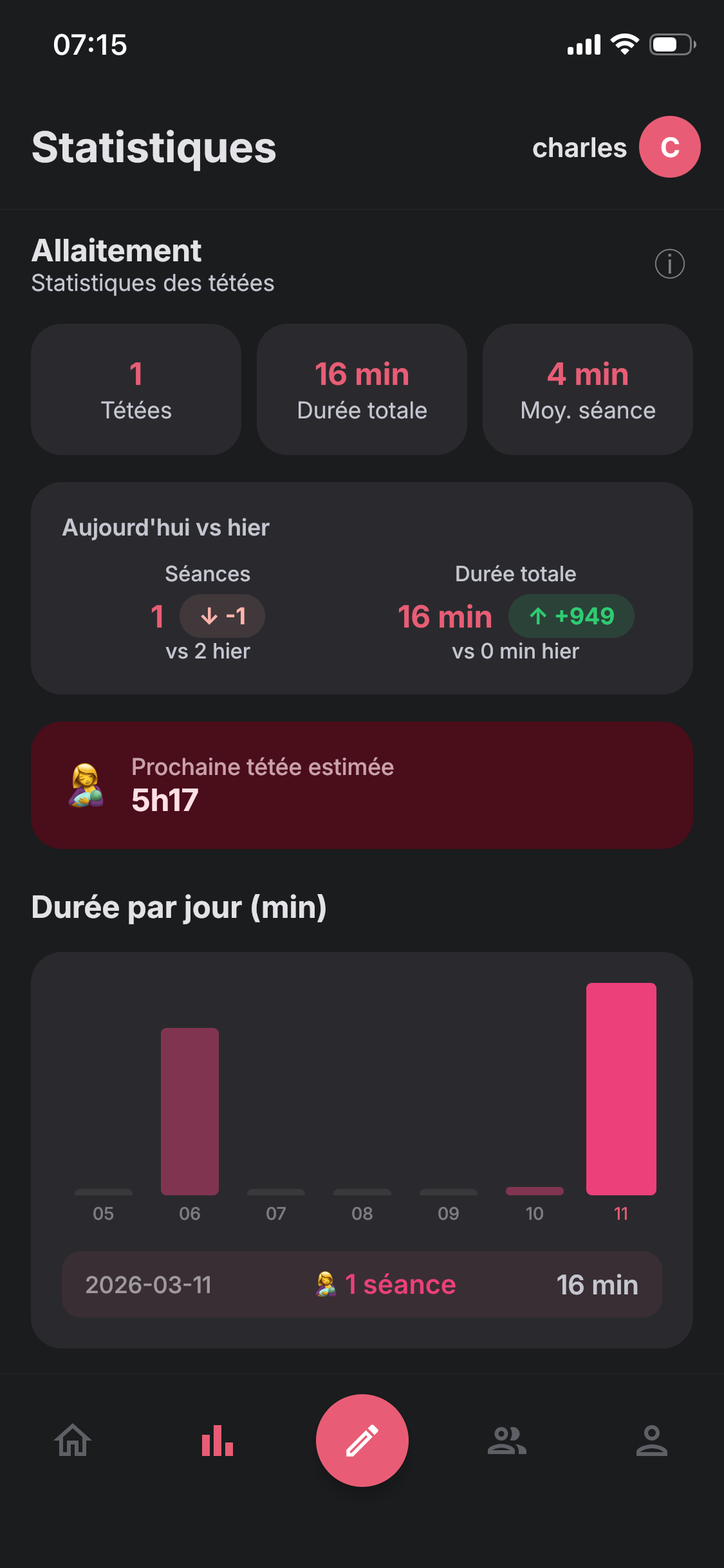
Task: Open the family/contacts icon in navigation bar
Action: (506, 1442)
